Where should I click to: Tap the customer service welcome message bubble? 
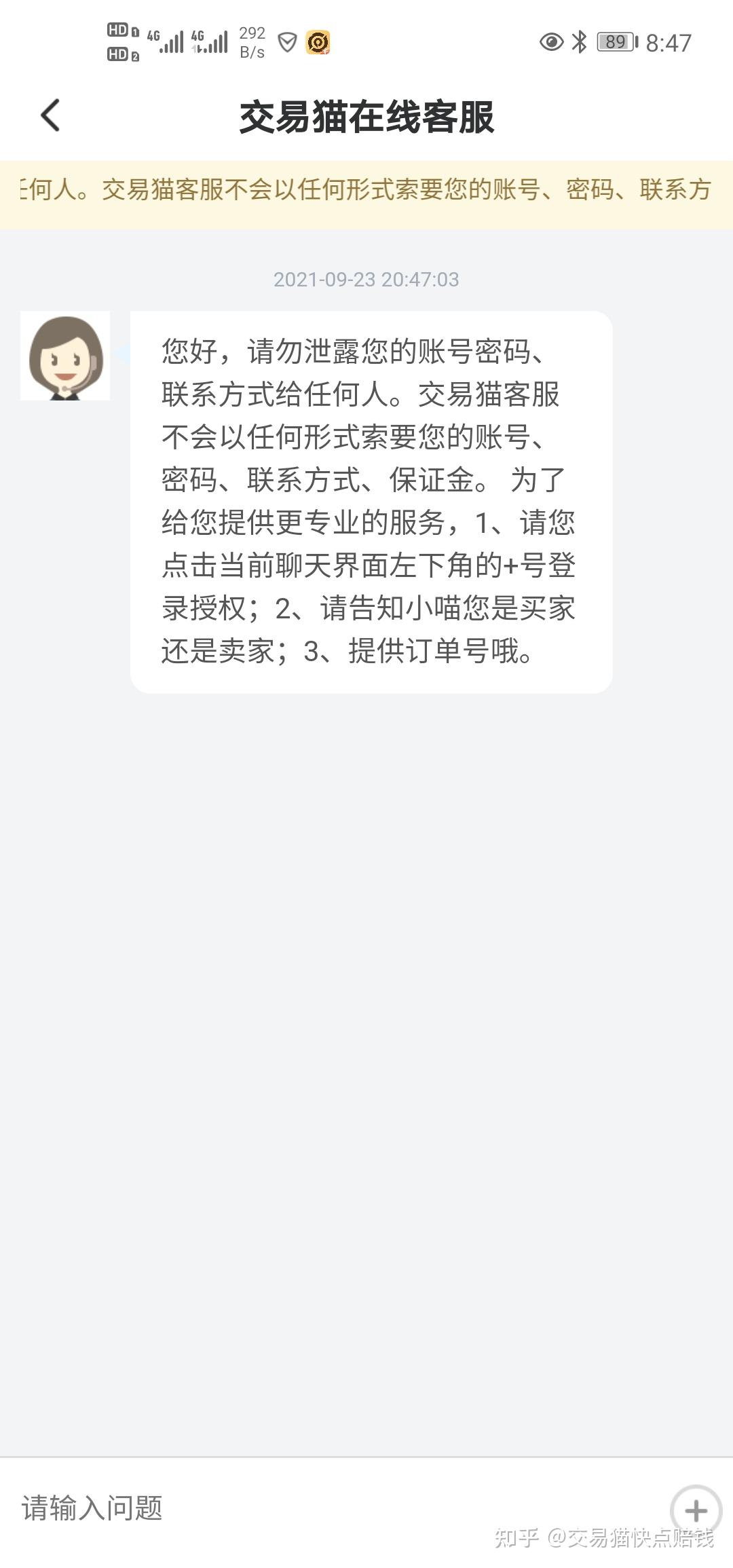pos(370,499)
